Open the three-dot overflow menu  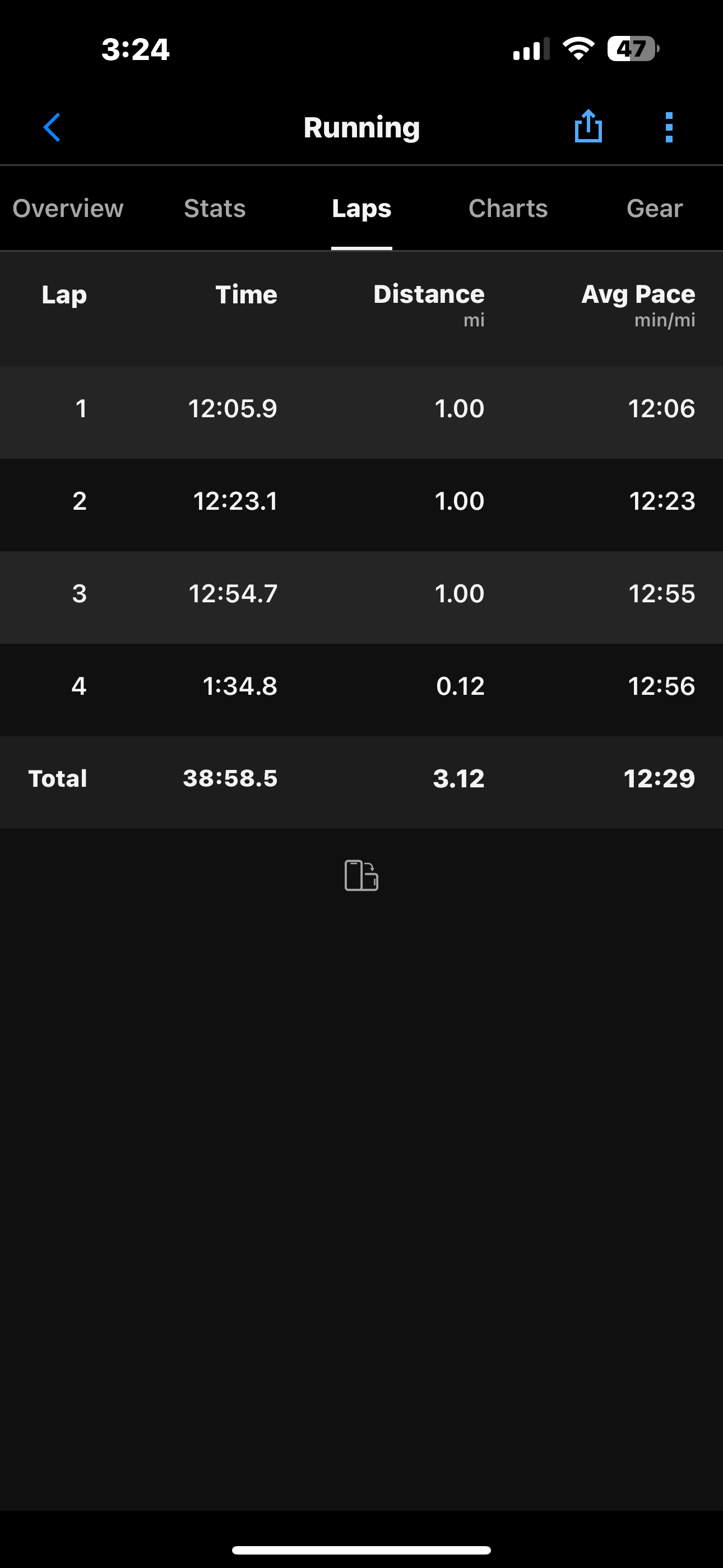669,127
